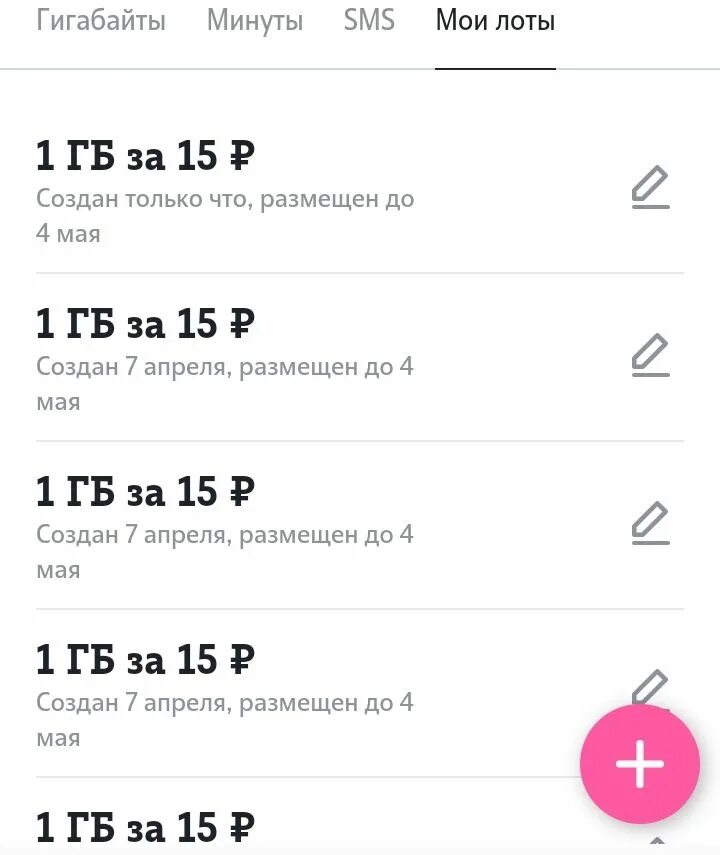Open the SMS tab
Image resolution: width=720 pixels, height=855 pixels.
369,20
